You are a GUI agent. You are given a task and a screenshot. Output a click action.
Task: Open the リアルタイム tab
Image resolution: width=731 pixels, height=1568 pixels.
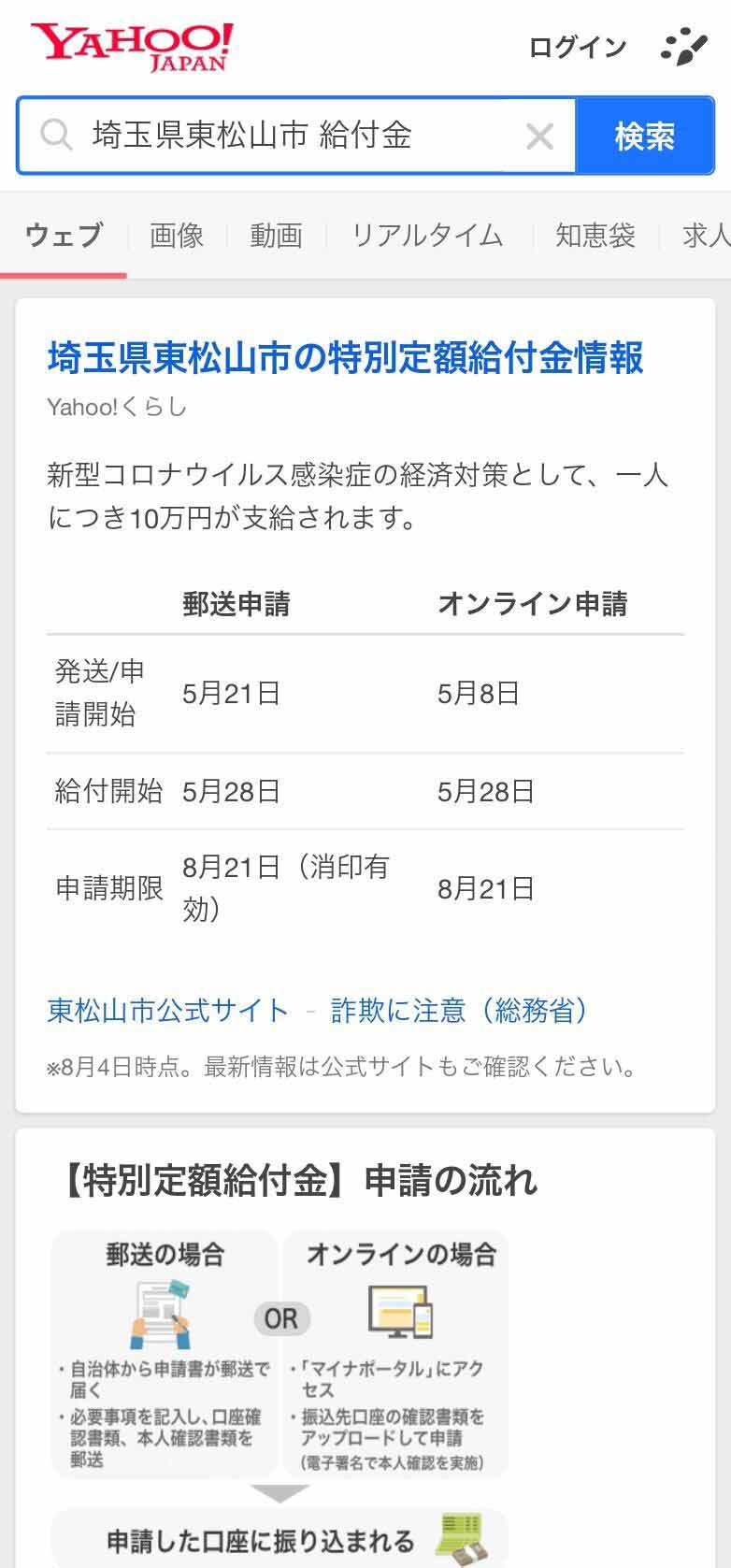[x=427, y=236]
